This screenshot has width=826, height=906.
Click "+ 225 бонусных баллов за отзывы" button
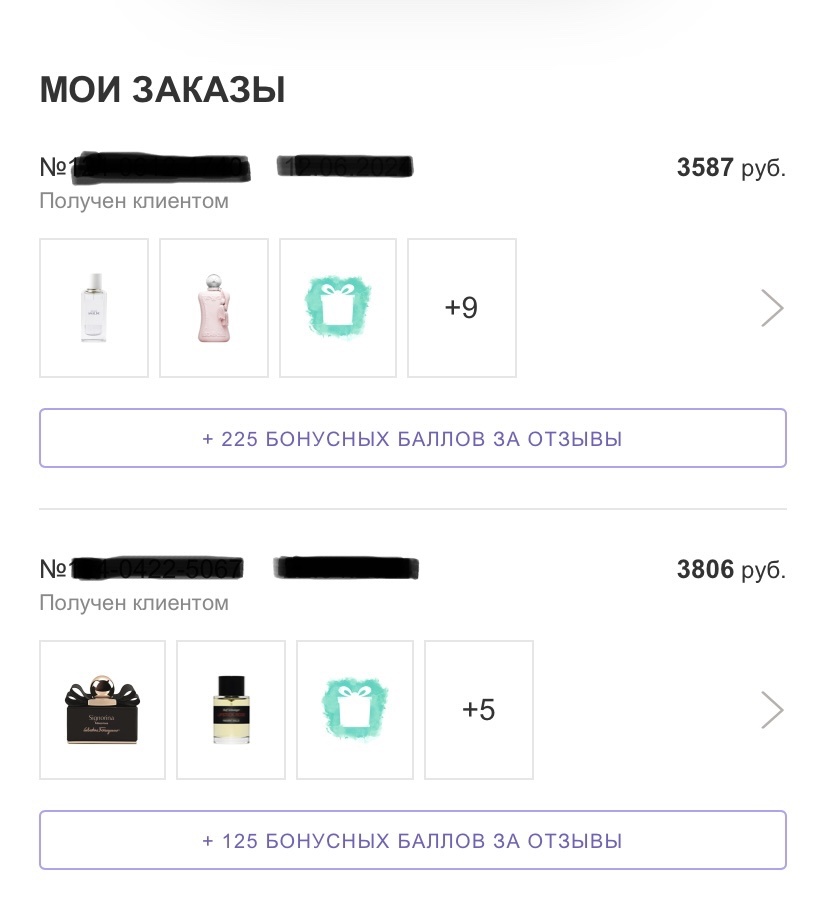pyautogui.click(x=412, y=437)
